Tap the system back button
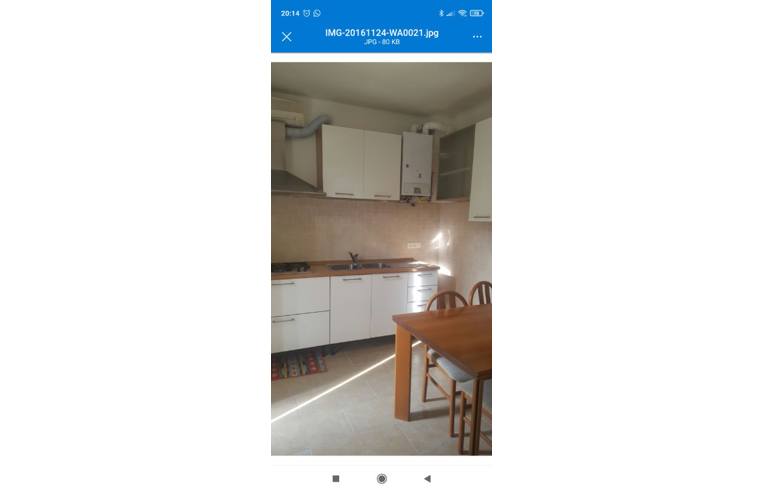This screenshot has width=764, height=492. click(x=427, y=479)
